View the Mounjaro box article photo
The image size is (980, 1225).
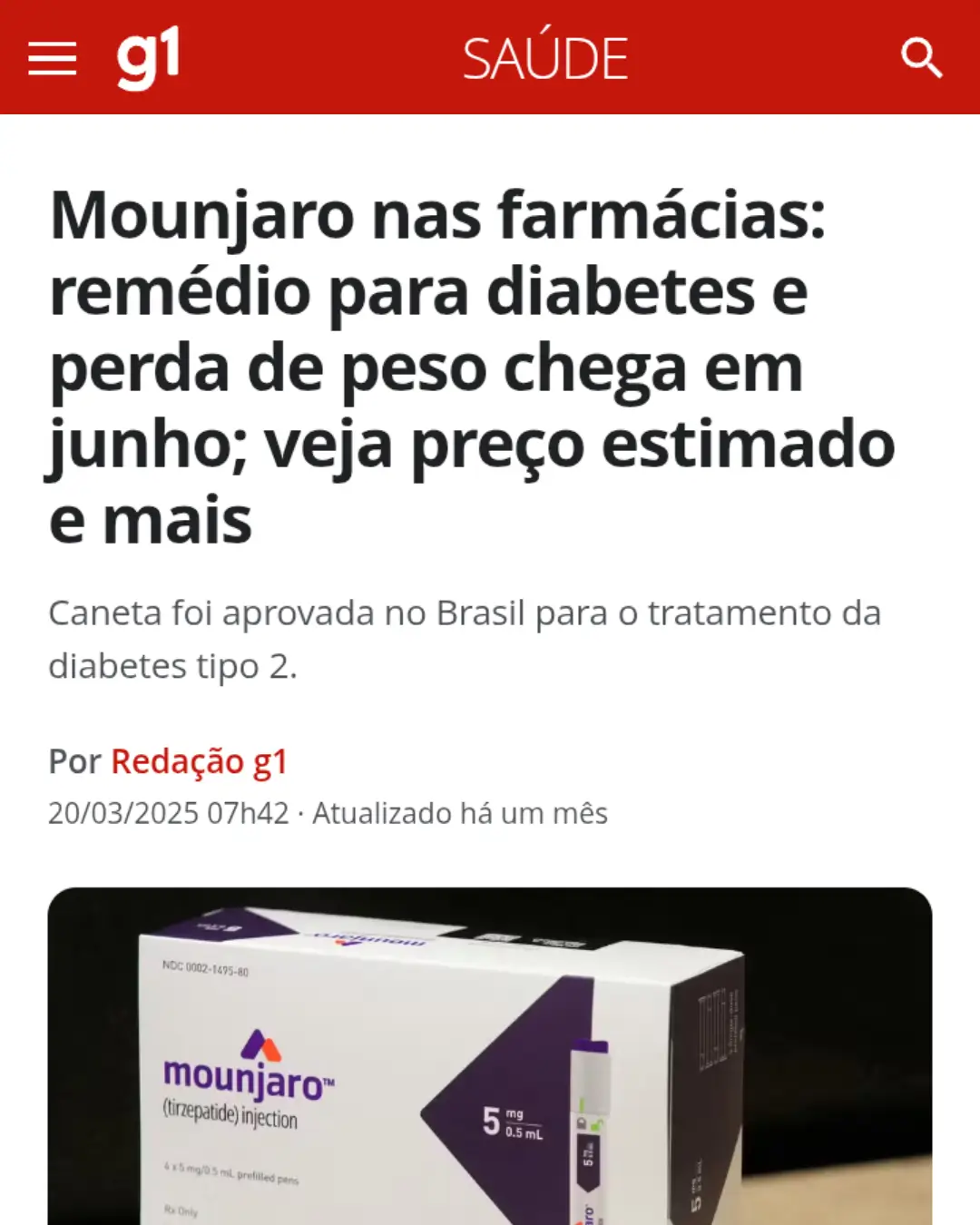[490, 1057]
